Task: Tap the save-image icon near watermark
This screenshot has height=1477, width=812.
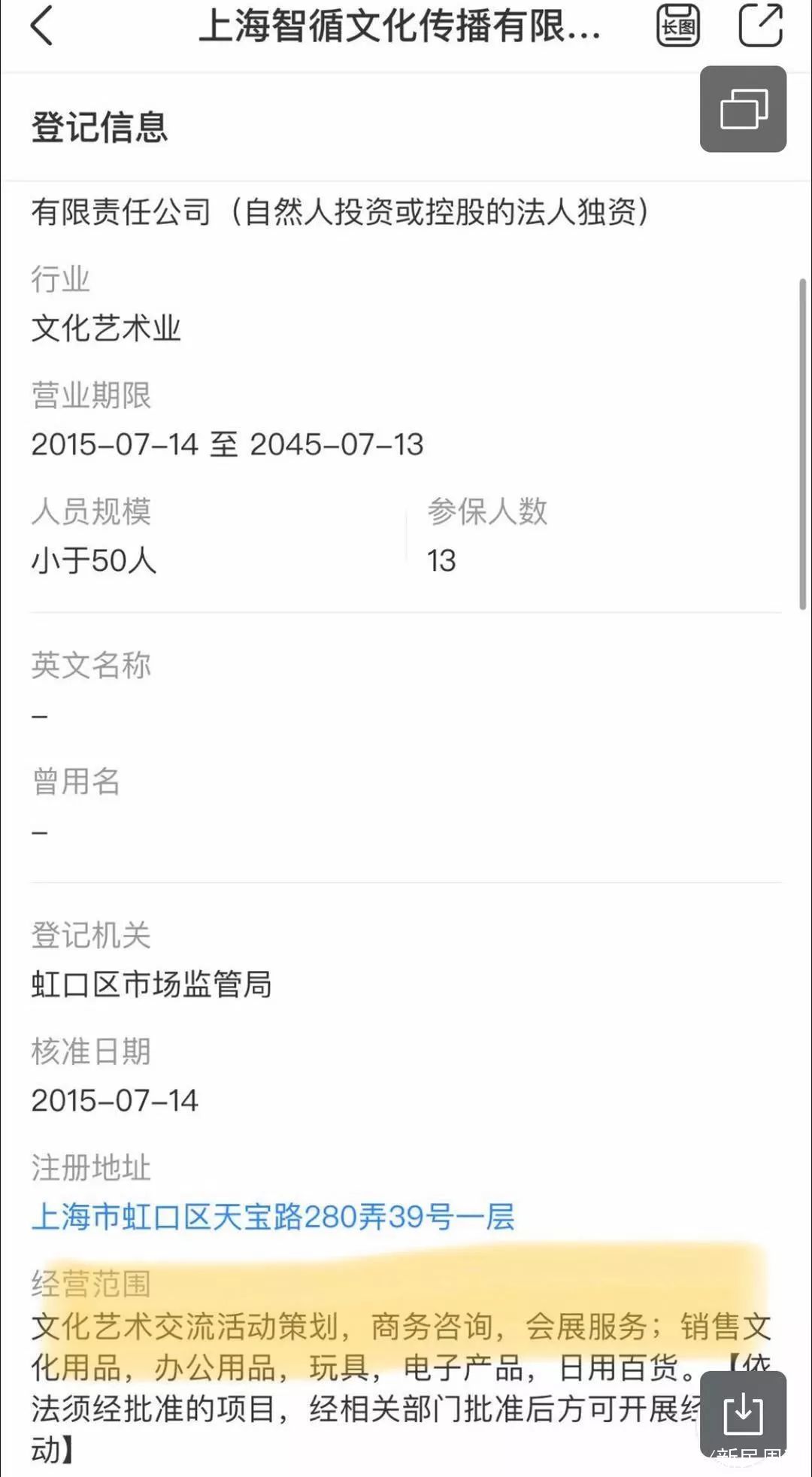Action: (743, 1412)
